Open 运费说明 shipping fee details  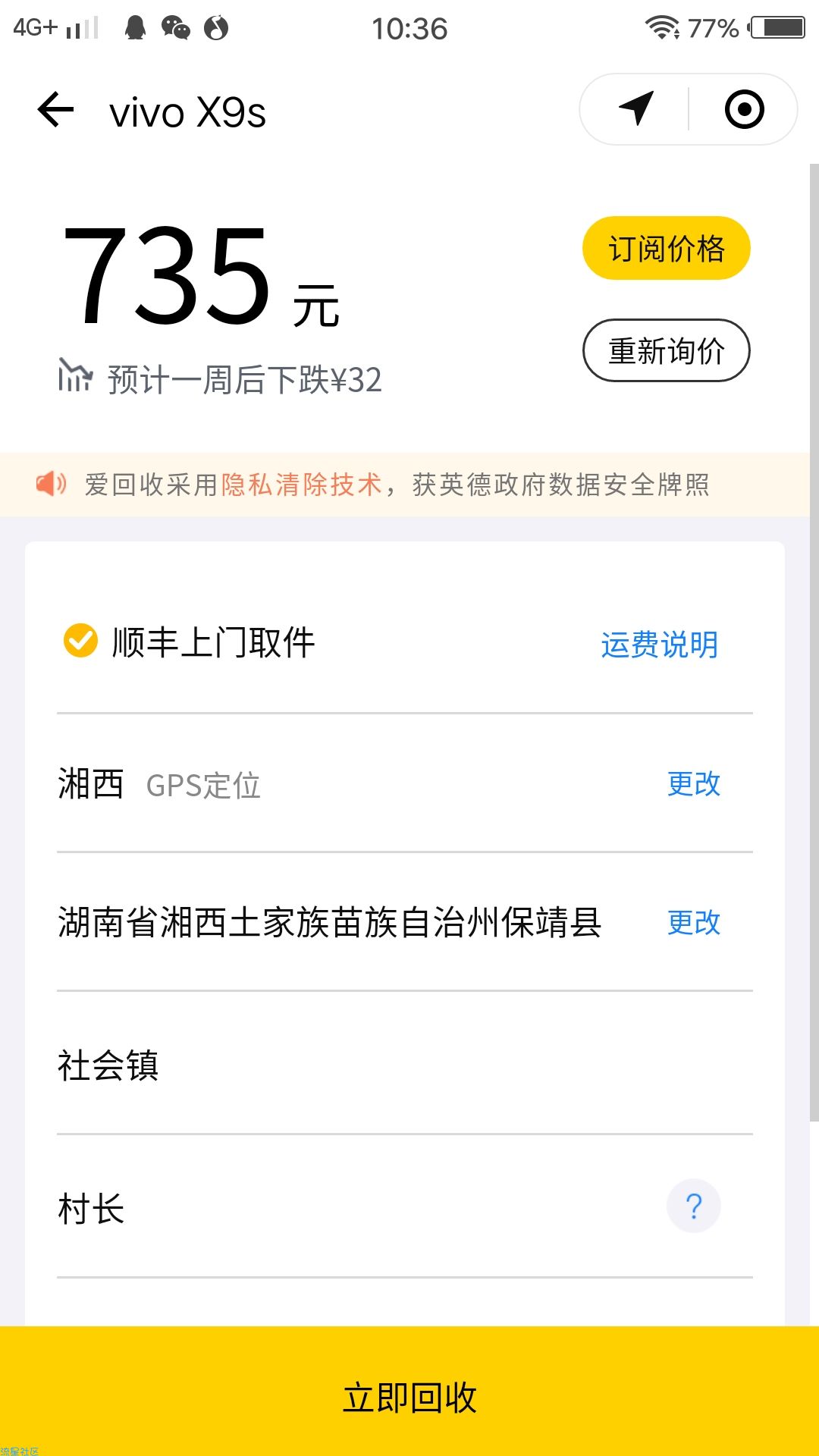click(x=659, y=645)
